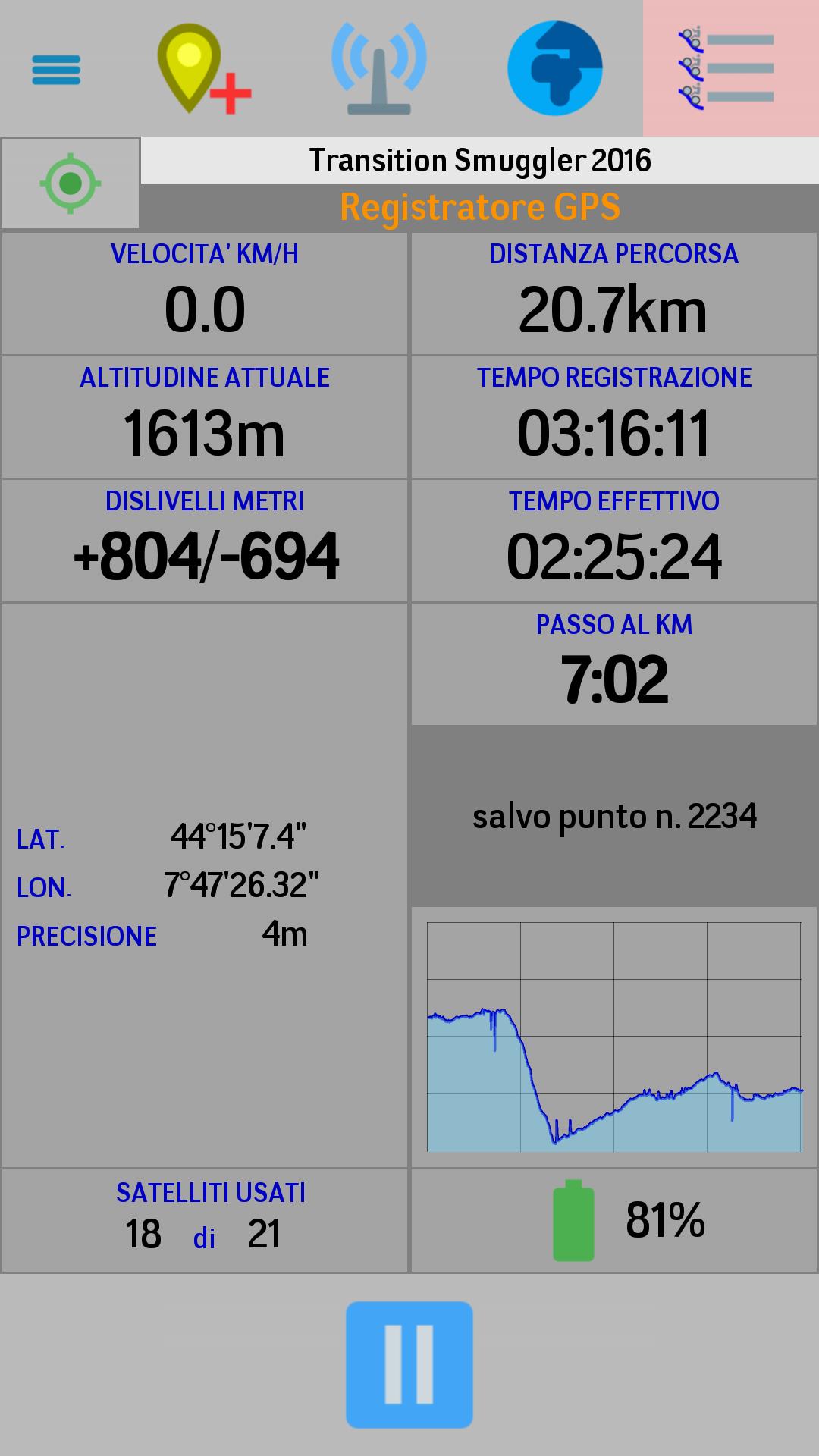This screenshot has height=1456, width=819.
Task: Open the live tracking antenna icon
Action: click(379, 69)
